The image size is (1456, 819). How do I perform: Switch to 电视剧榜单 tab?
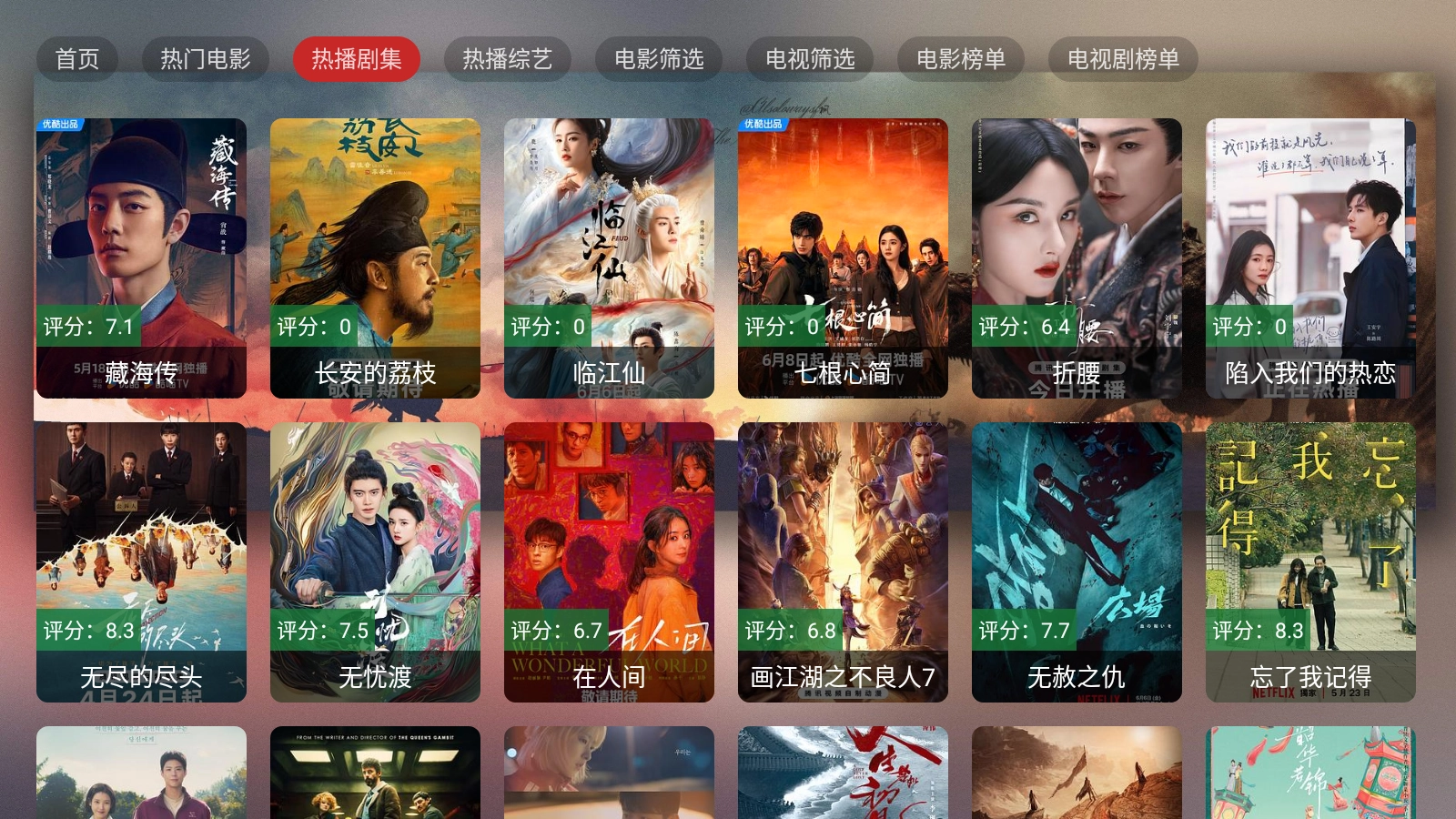click(1123, 59)
